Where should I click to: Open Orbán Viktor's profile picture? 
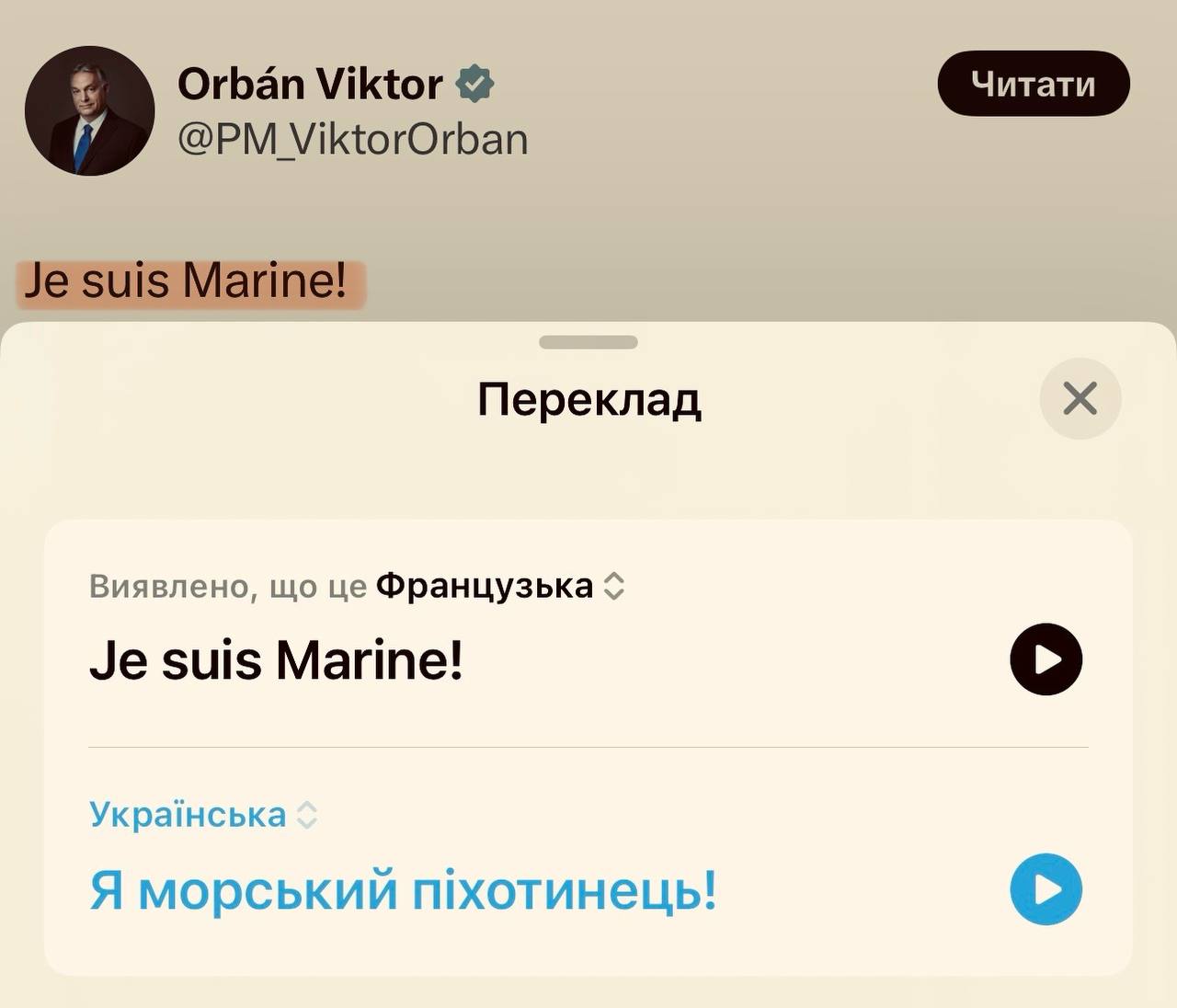[89, 110]
